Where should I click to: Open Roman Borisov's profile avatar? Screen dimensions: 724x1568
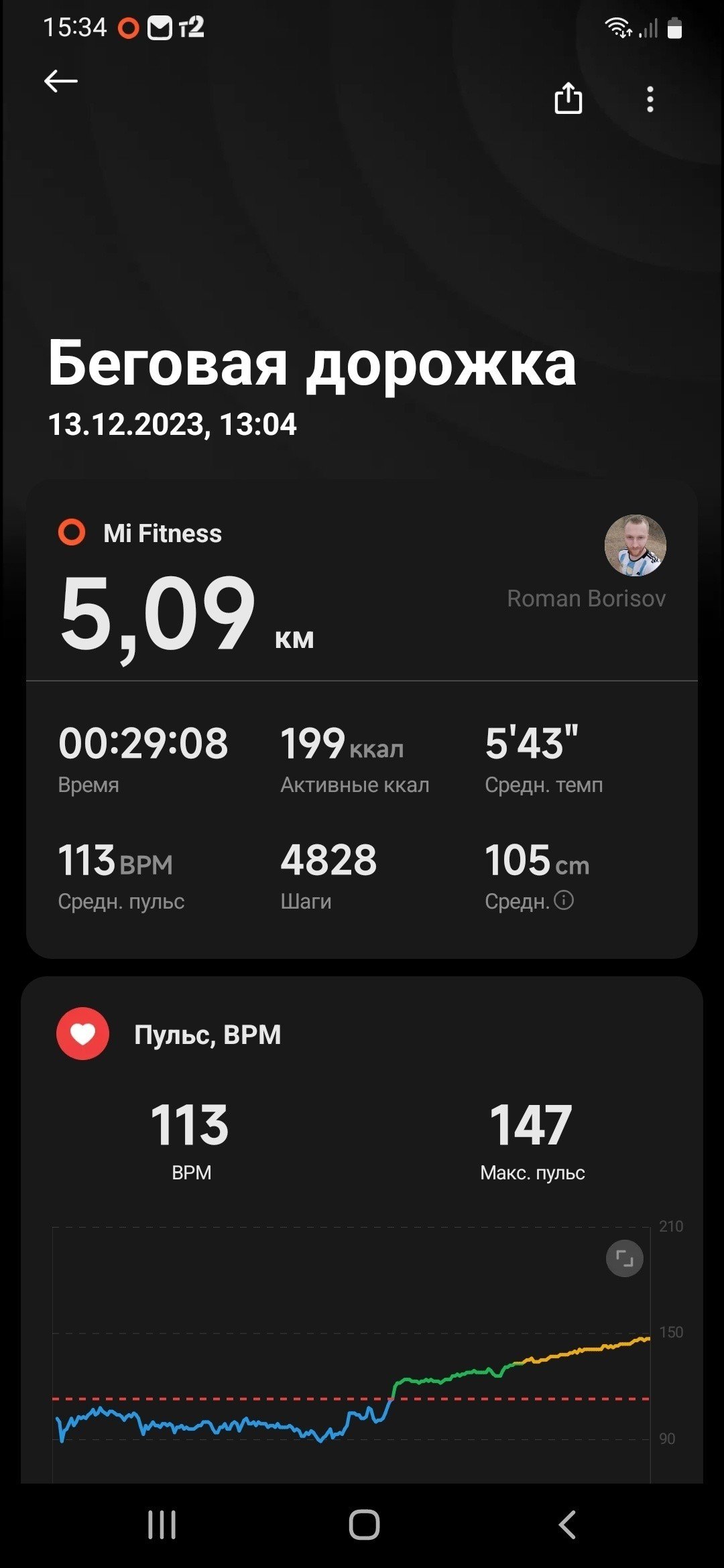tap(636, 545)
